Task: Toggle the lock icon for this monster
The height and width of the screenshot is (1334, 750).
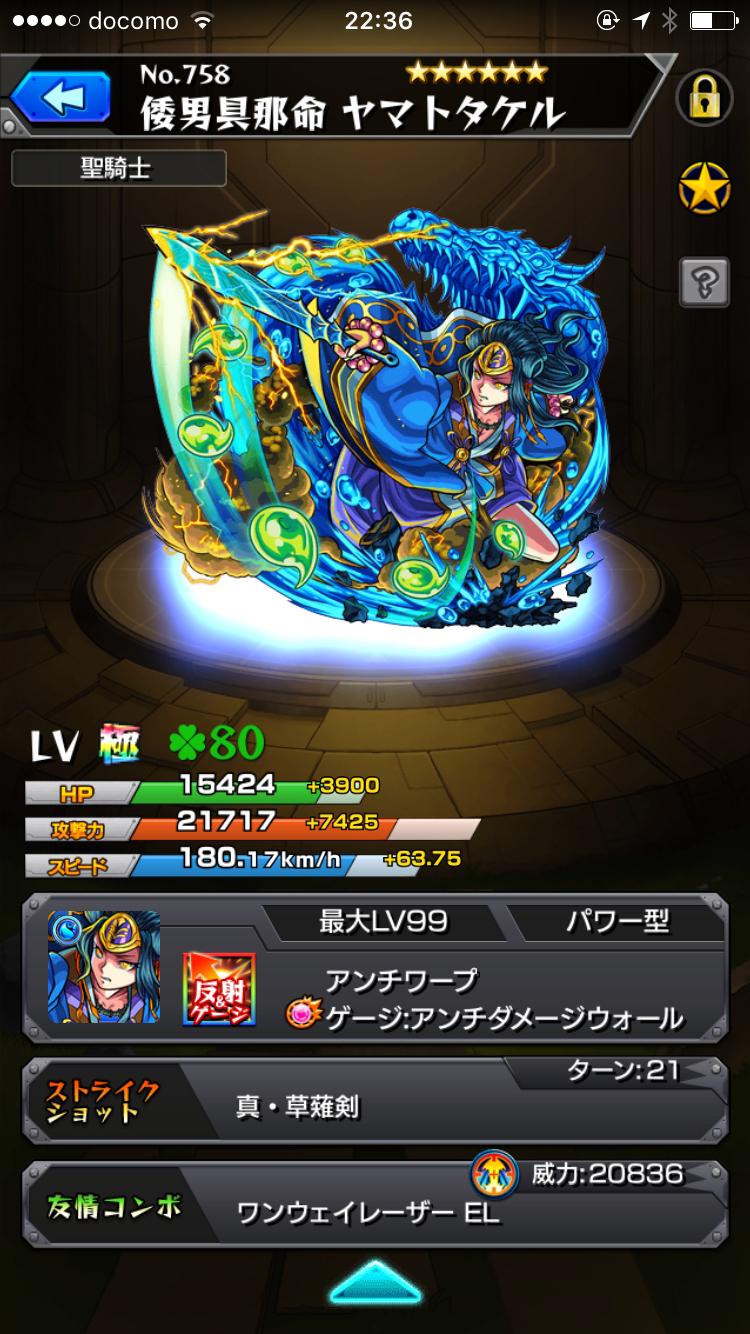Action: pos(704,98)
